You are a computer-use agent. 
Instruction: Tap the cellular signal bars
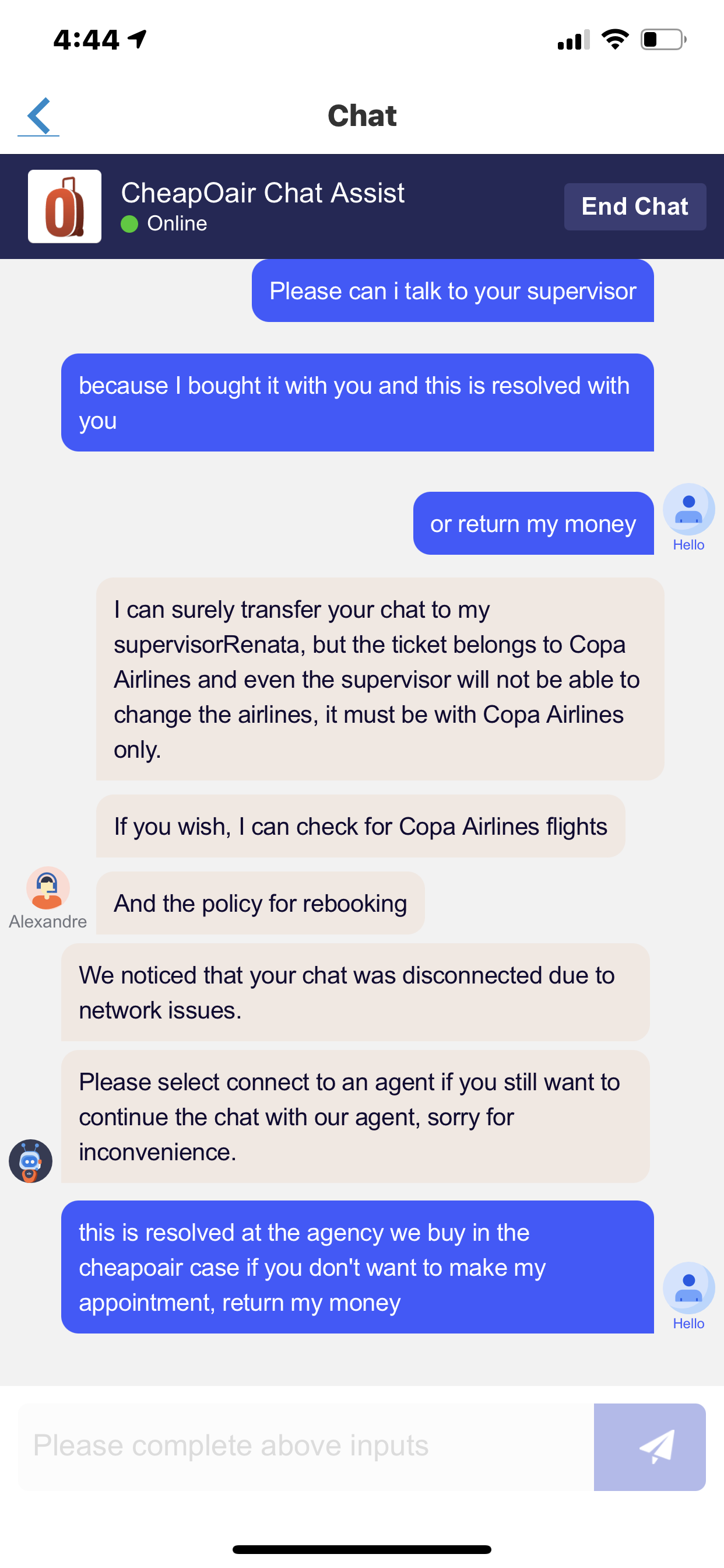pyautogui.click(x=572, y=38)
